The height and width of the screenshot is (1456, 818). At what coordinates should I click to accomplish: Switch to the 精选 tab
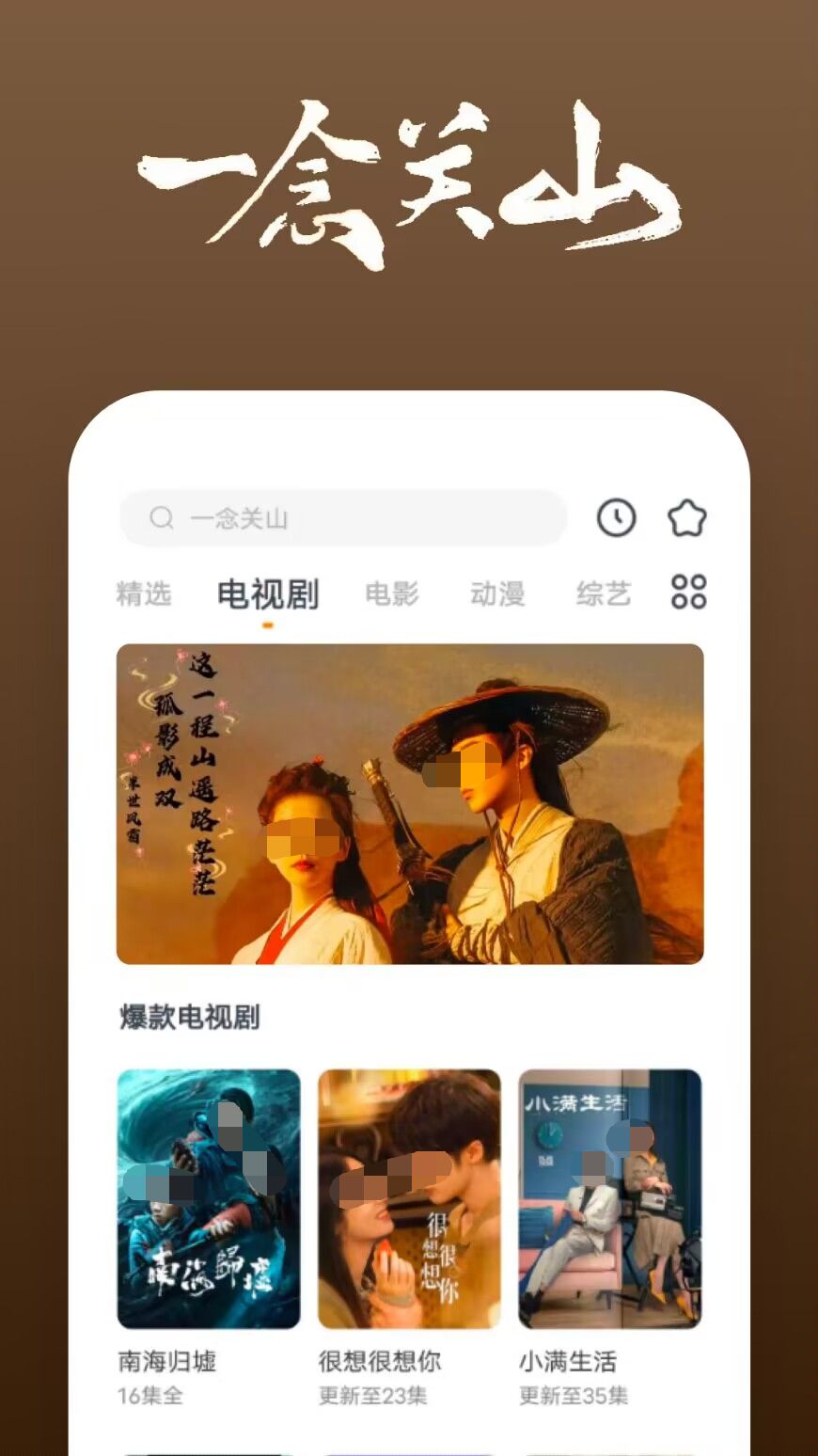pos(145,593)
